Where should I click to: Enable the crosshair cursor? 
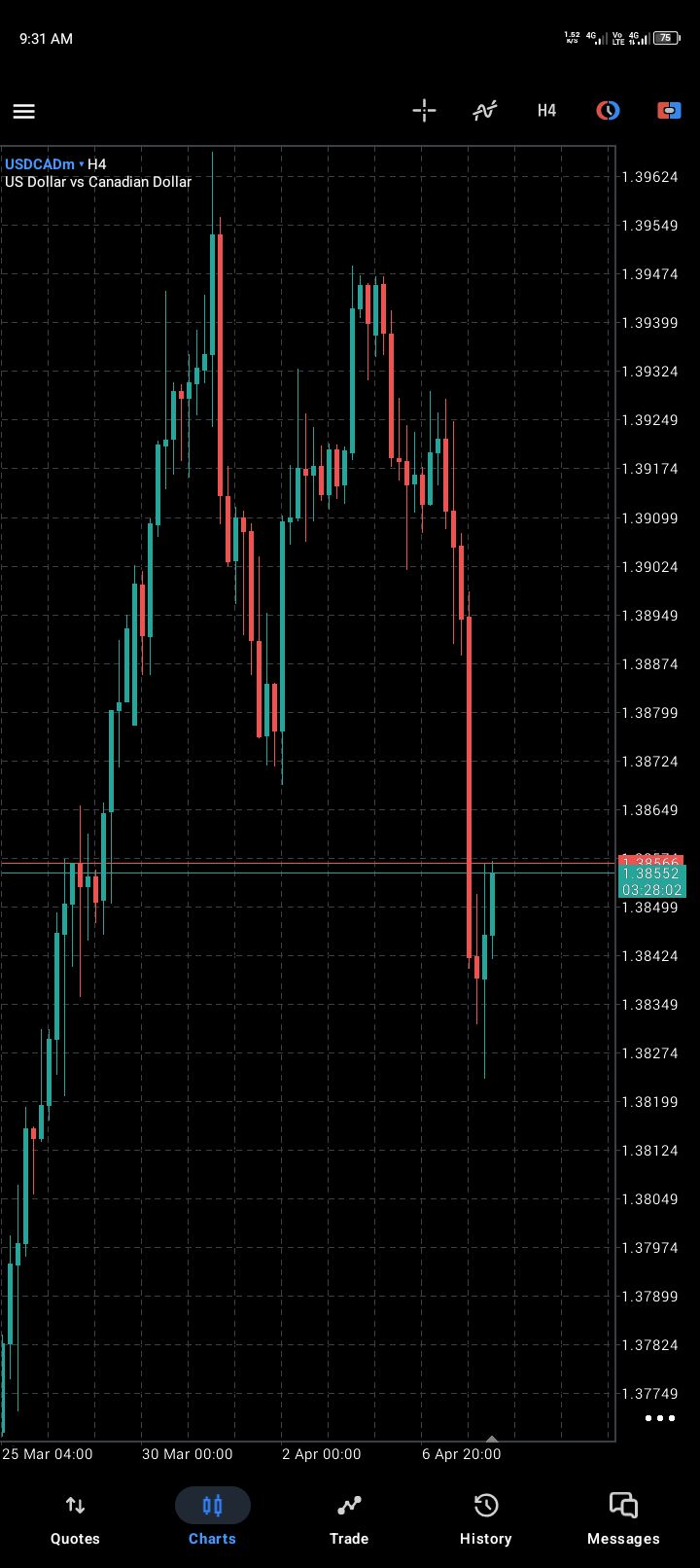424,111
